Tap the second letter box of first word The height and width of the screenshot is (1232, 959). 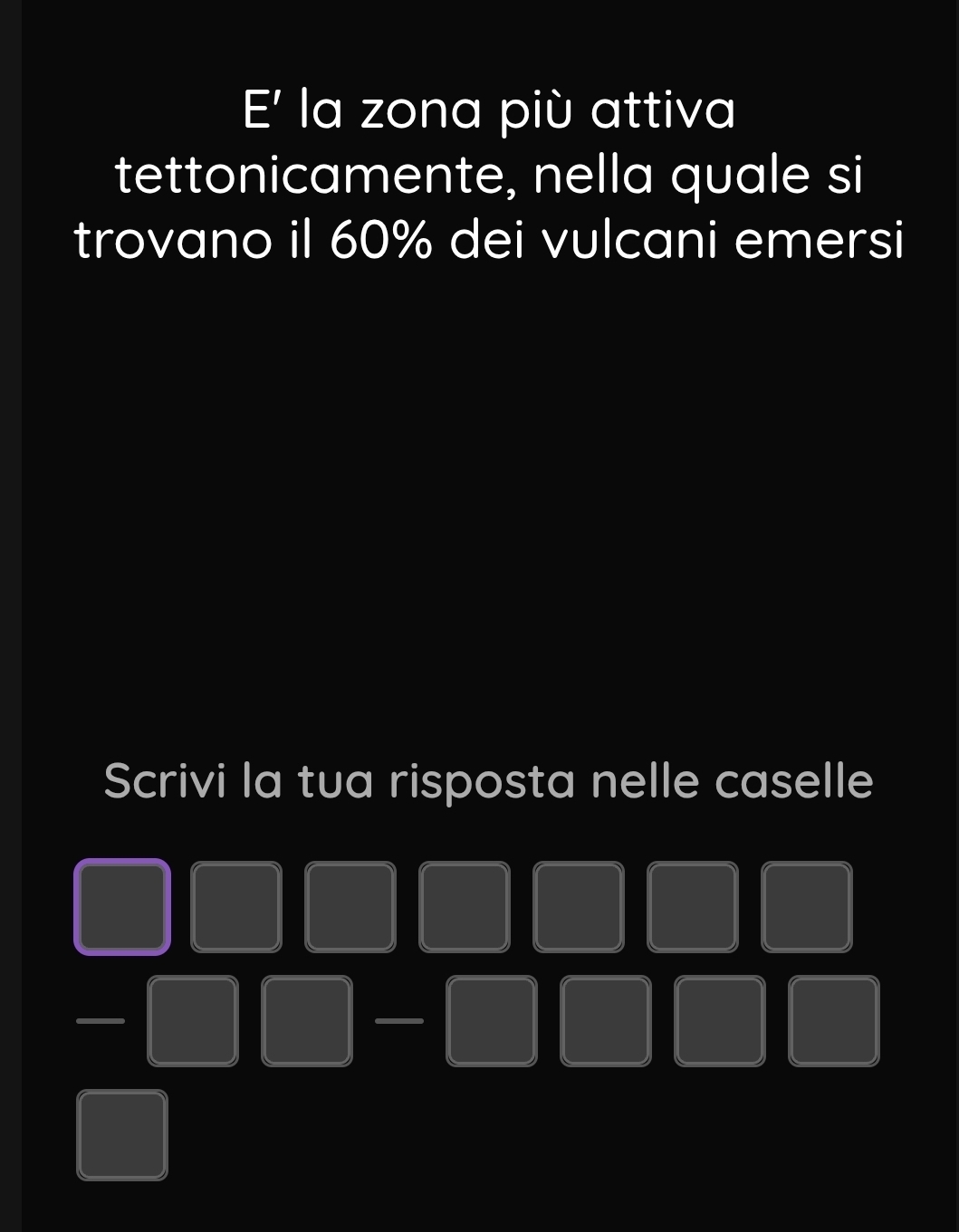pos(236,907)
